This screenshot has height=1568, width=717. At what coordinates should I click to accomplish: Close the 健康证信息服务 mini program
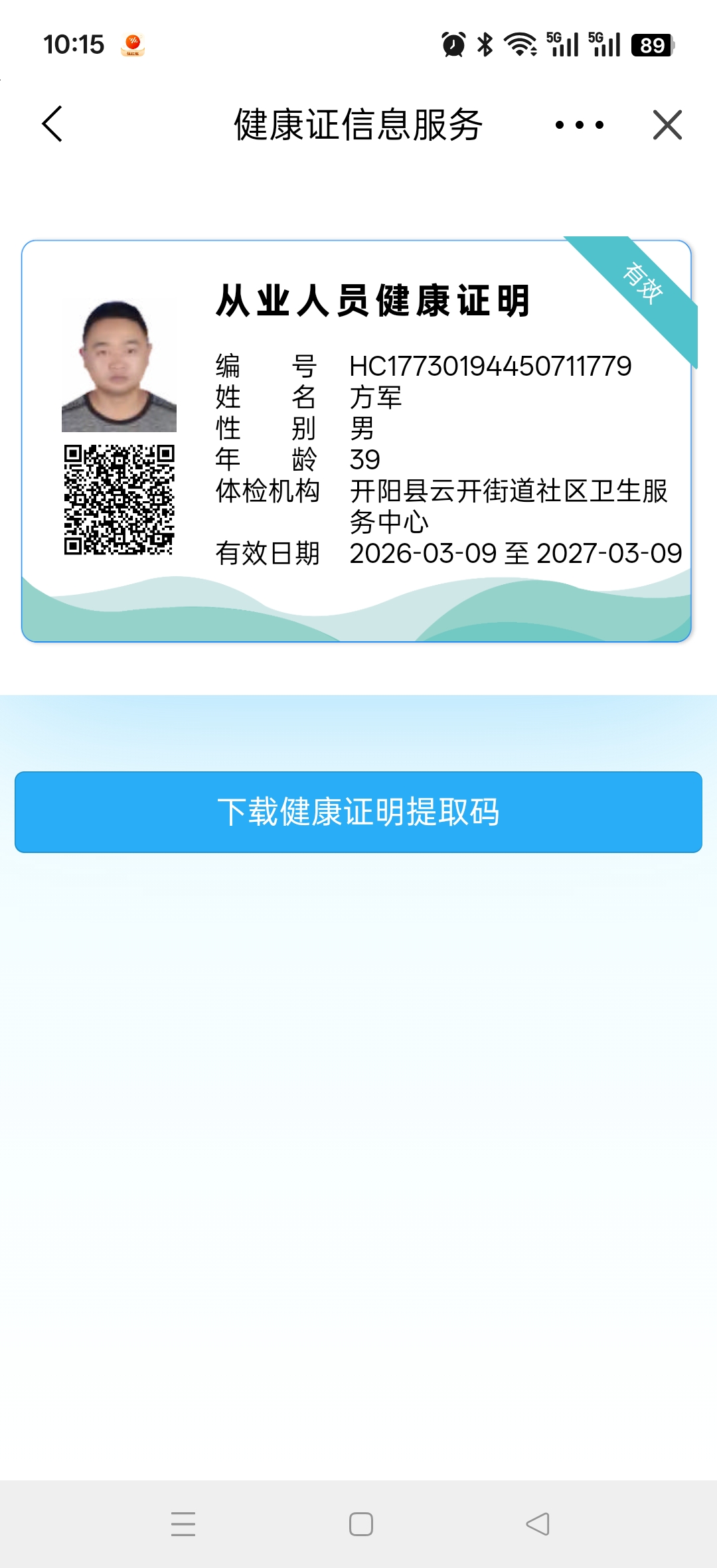(667, 125)
